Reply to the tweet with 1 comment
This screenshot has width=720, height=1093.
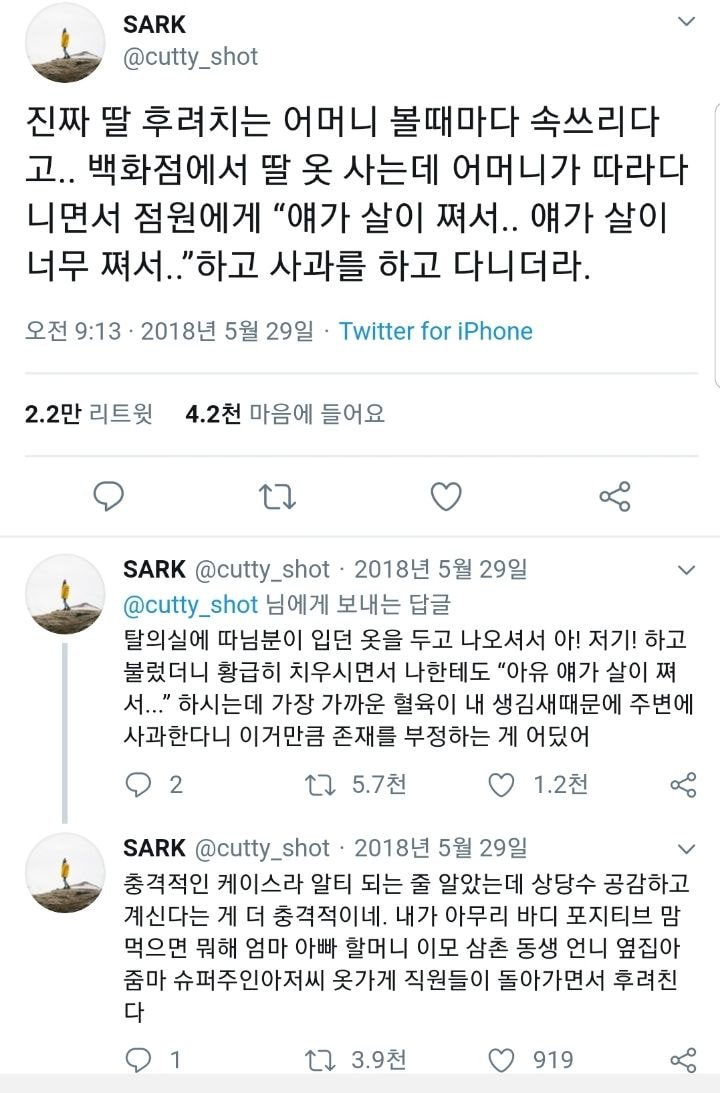pos(137,1060)
